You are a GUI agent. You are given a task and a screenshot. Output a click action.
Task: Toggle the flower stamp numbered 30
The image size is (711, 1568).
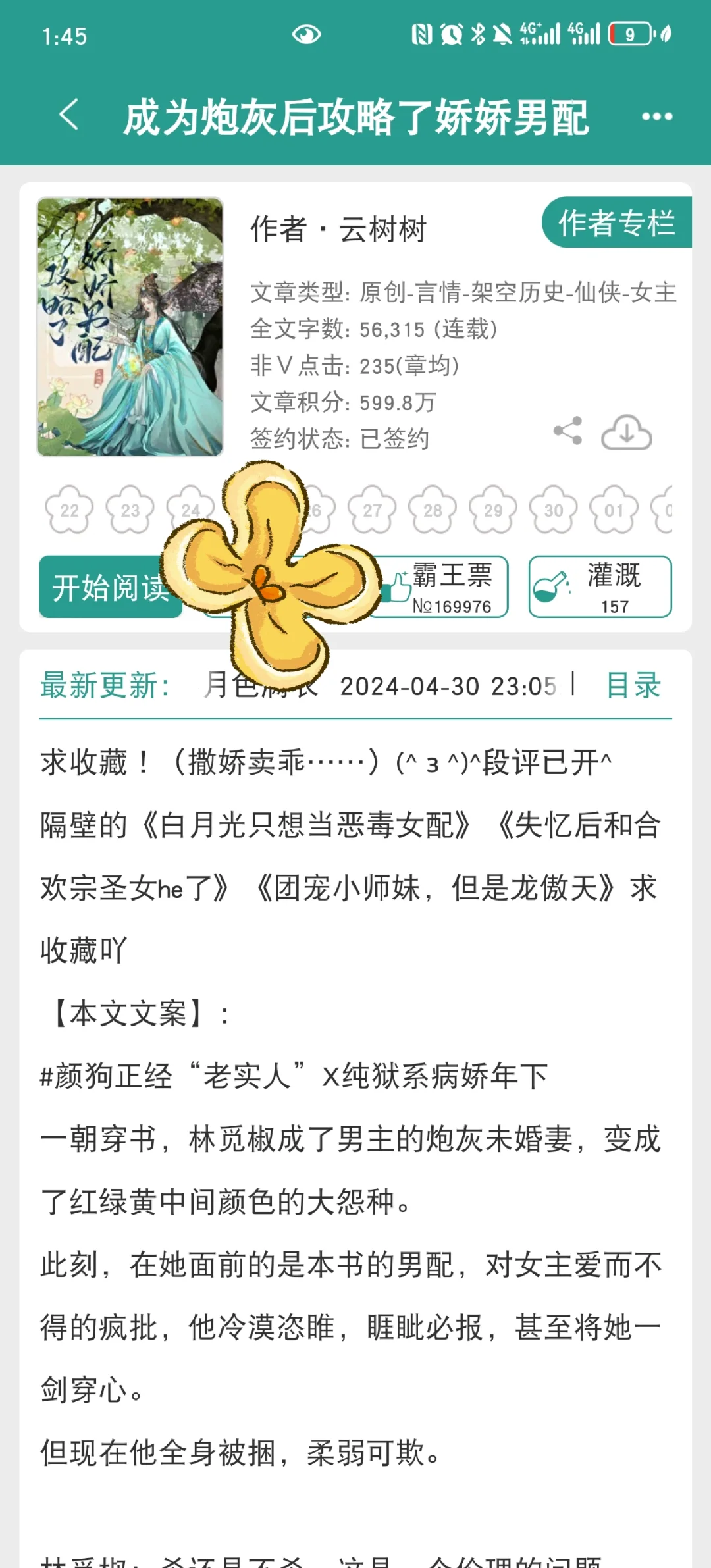(x=553, y=509)
